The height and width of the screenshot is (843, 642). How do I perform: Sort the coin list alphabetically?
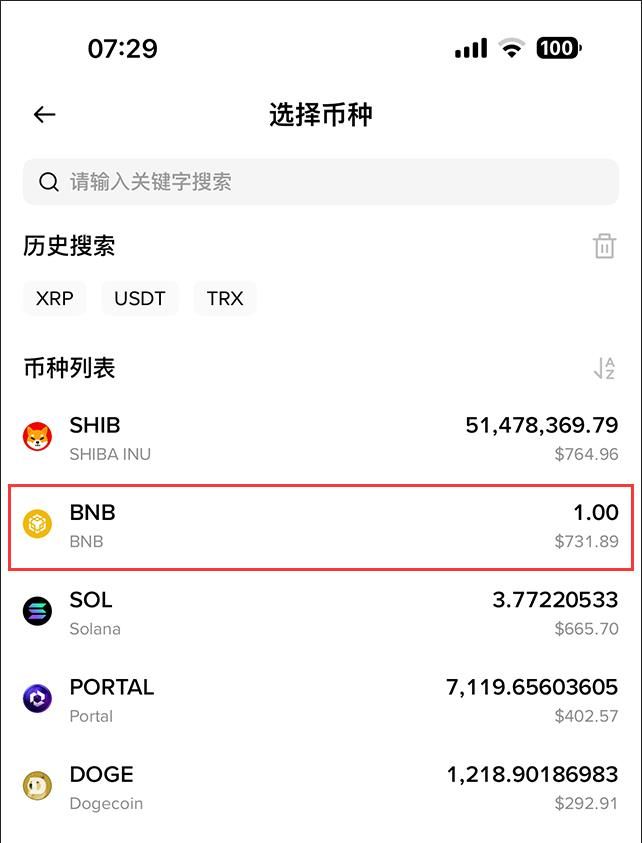click(604, 368)
